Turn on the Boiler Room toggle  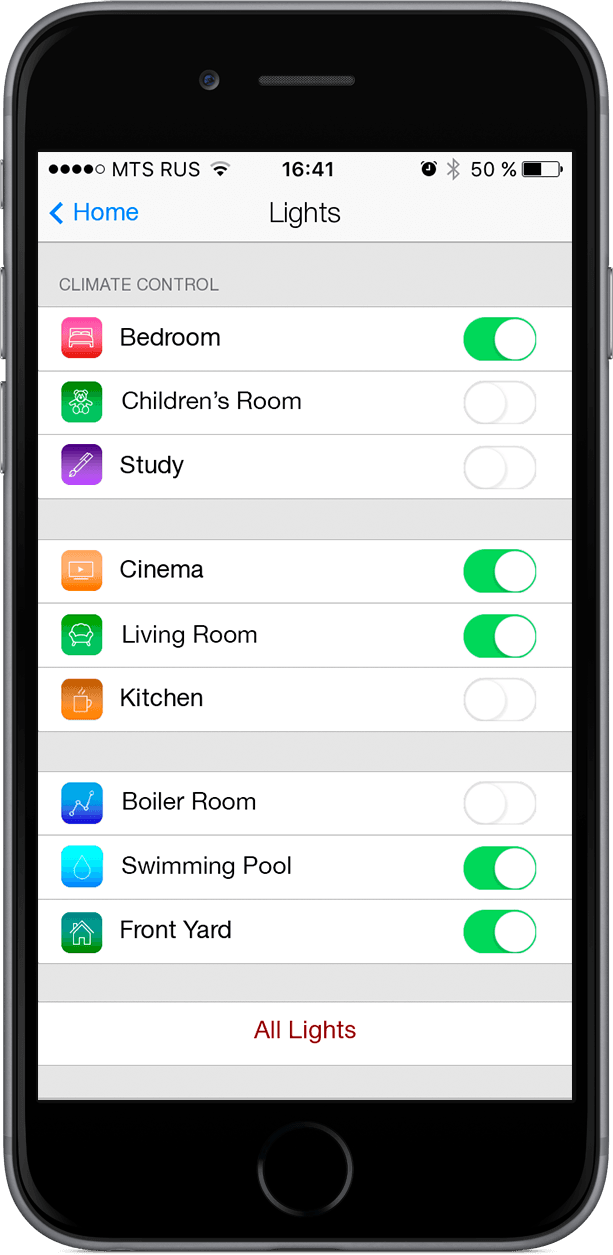click(x=500, y=803)
